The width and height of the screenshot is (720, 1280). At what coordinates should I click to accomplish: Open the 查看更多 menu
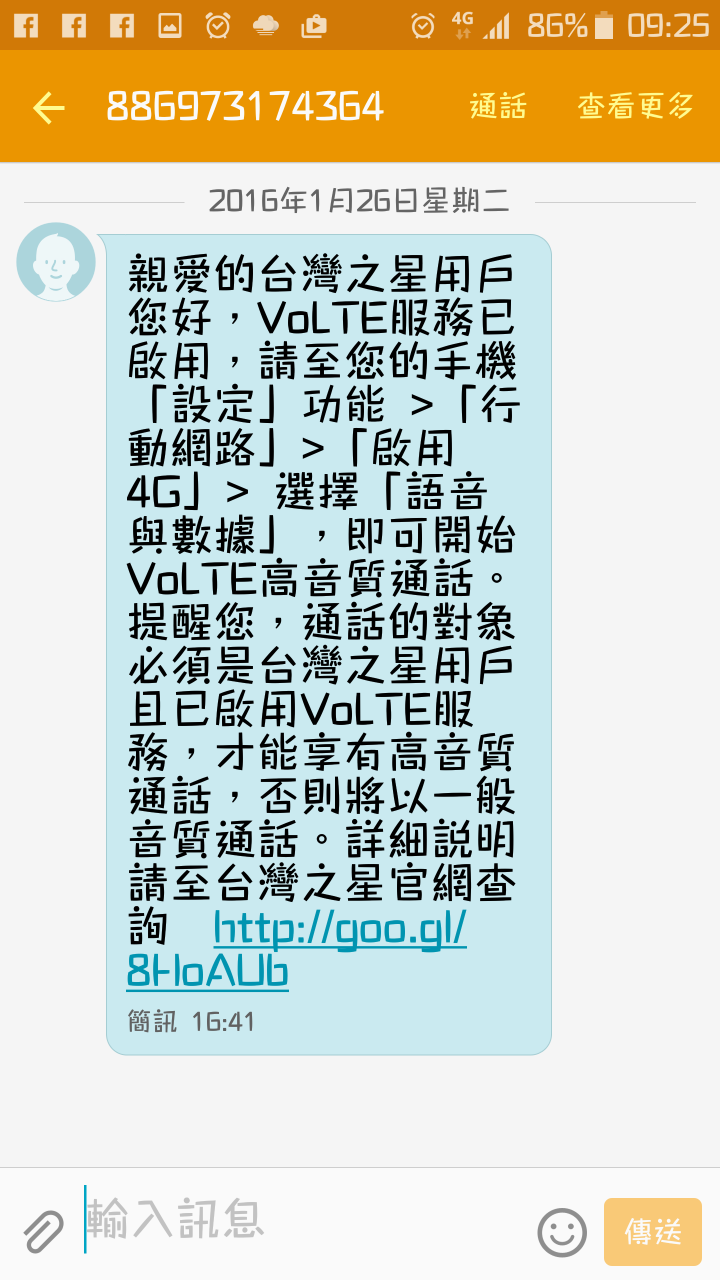(635, 107)
